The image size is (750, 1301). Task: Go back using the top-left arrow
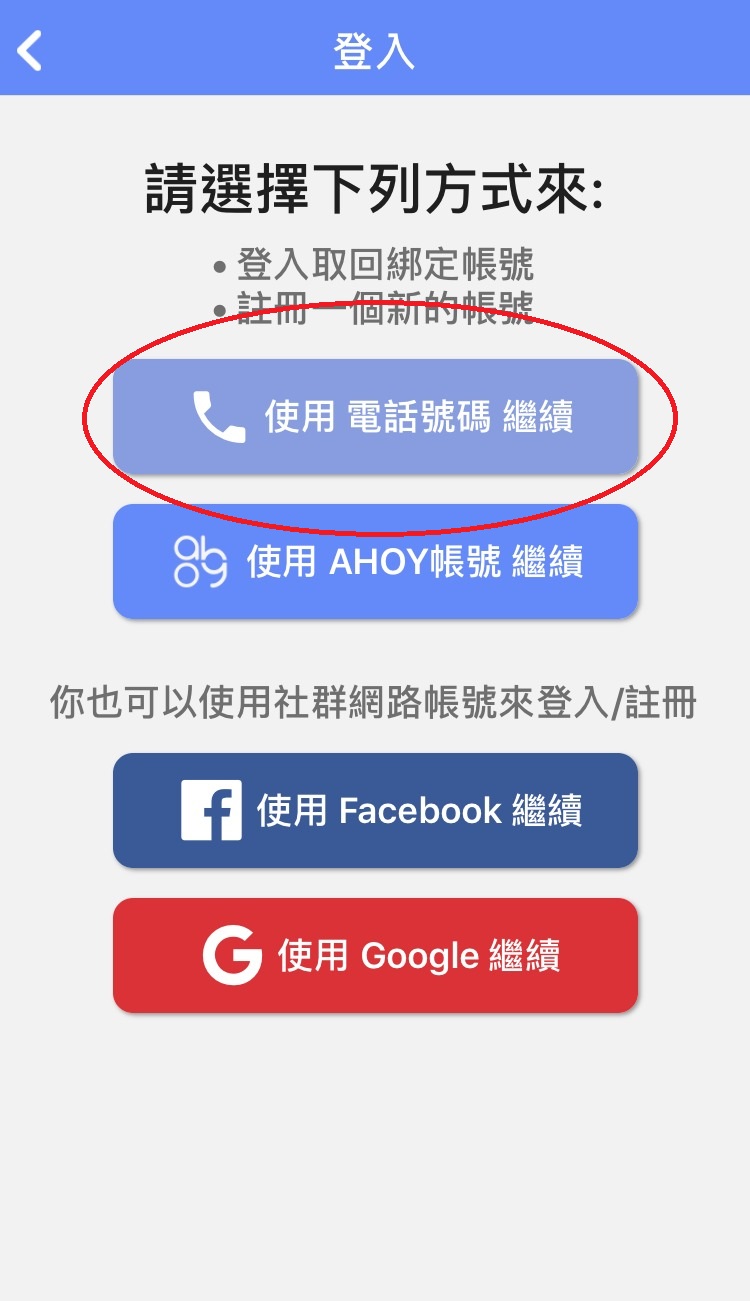tap(31, 50)
